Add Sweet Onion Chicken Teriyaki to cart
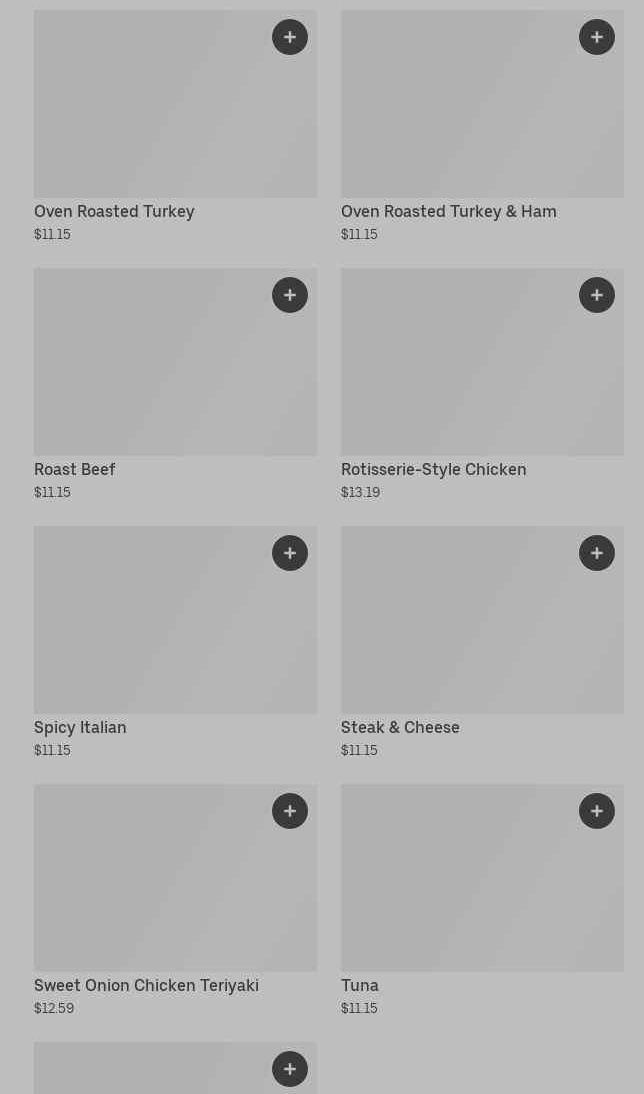 290,811
